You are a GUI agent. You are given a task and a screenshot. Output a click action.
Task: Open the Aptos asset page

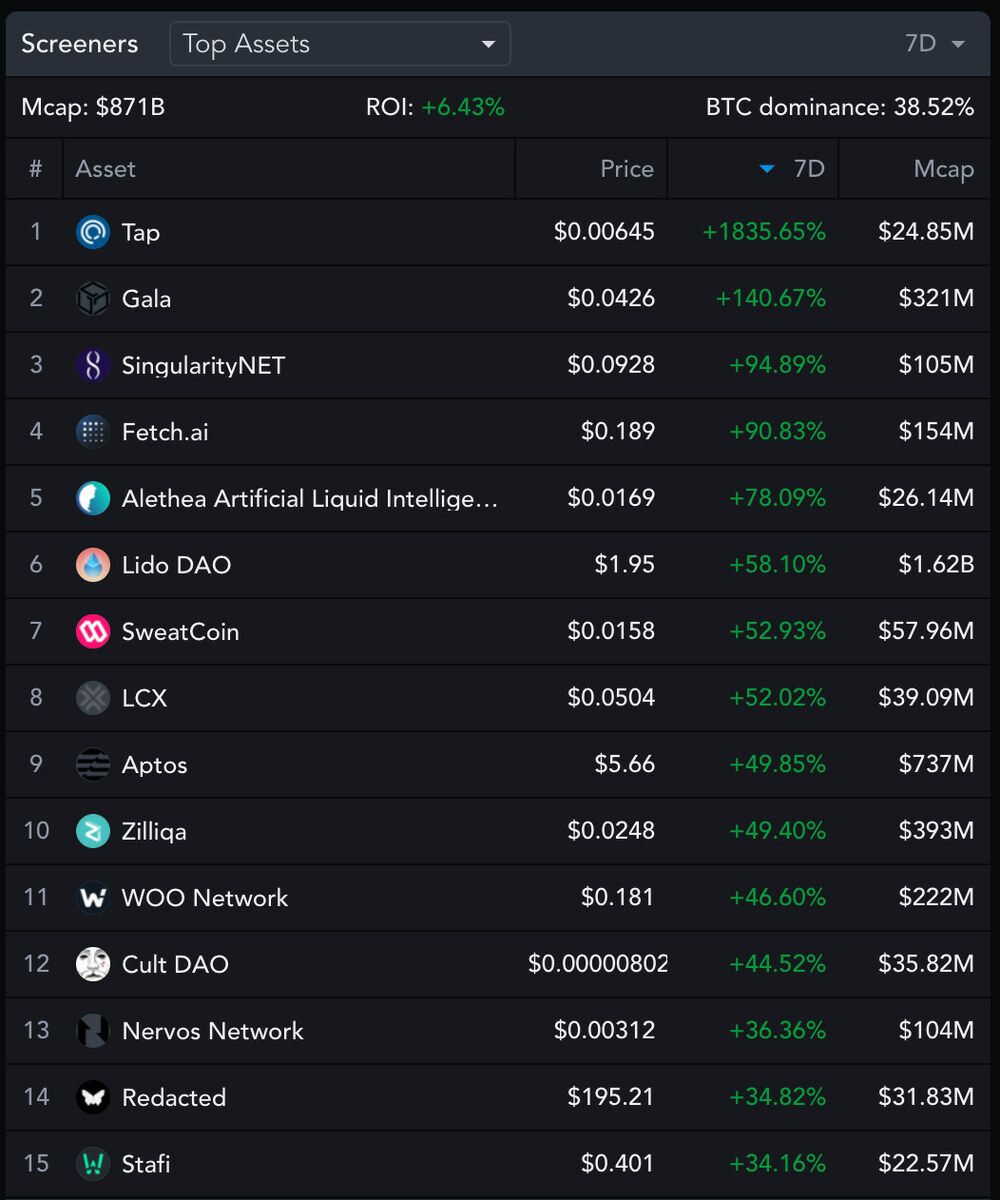(x=154, y=765)
